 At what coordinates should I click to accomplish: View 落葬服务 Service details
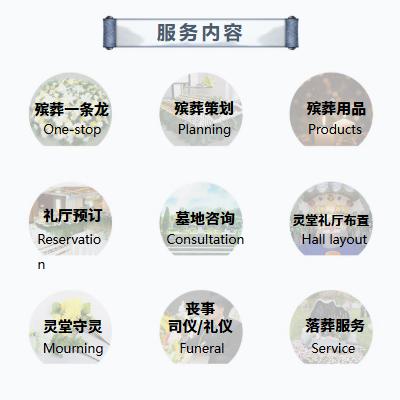pos(331,327)
